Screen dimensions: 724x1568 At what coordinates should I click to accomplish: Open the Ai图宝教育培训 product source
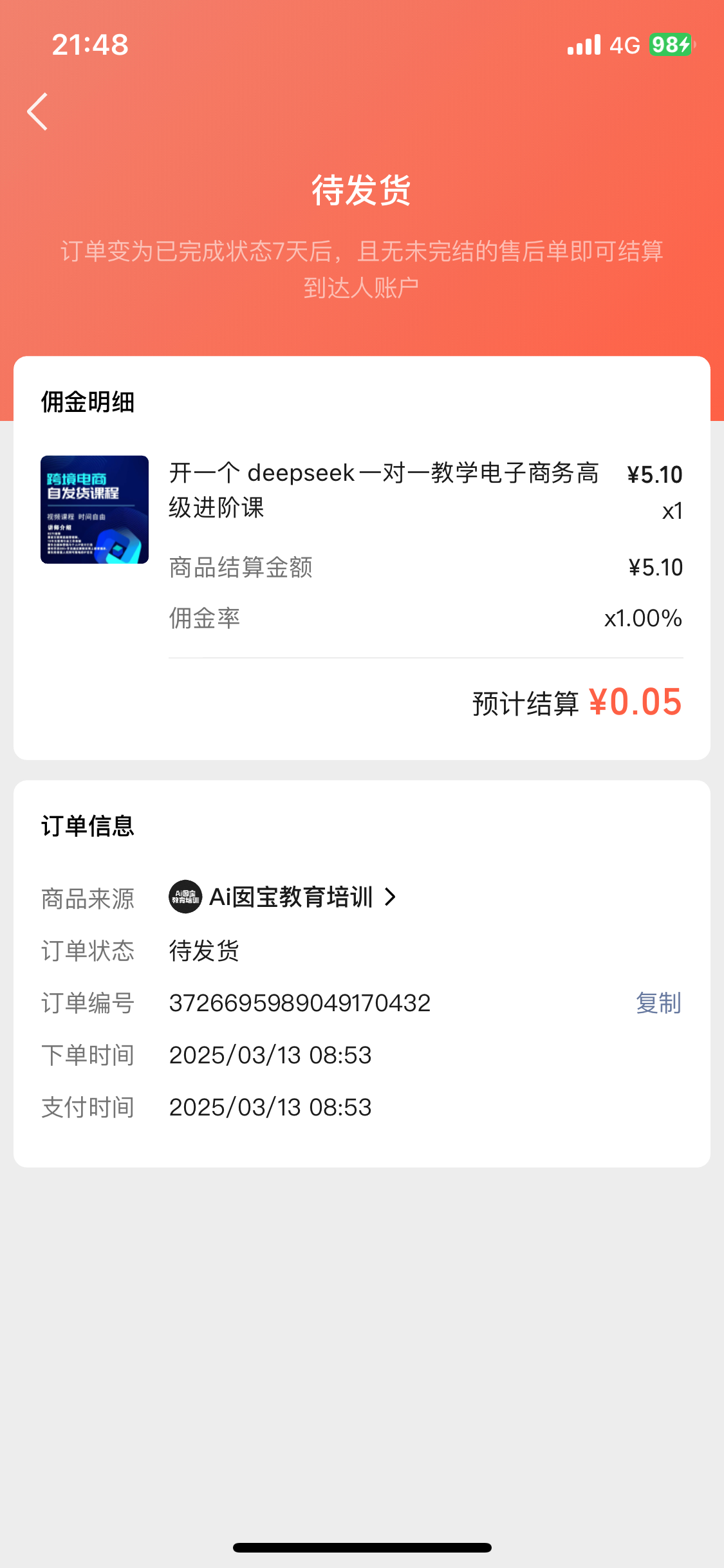coord(283,897)
